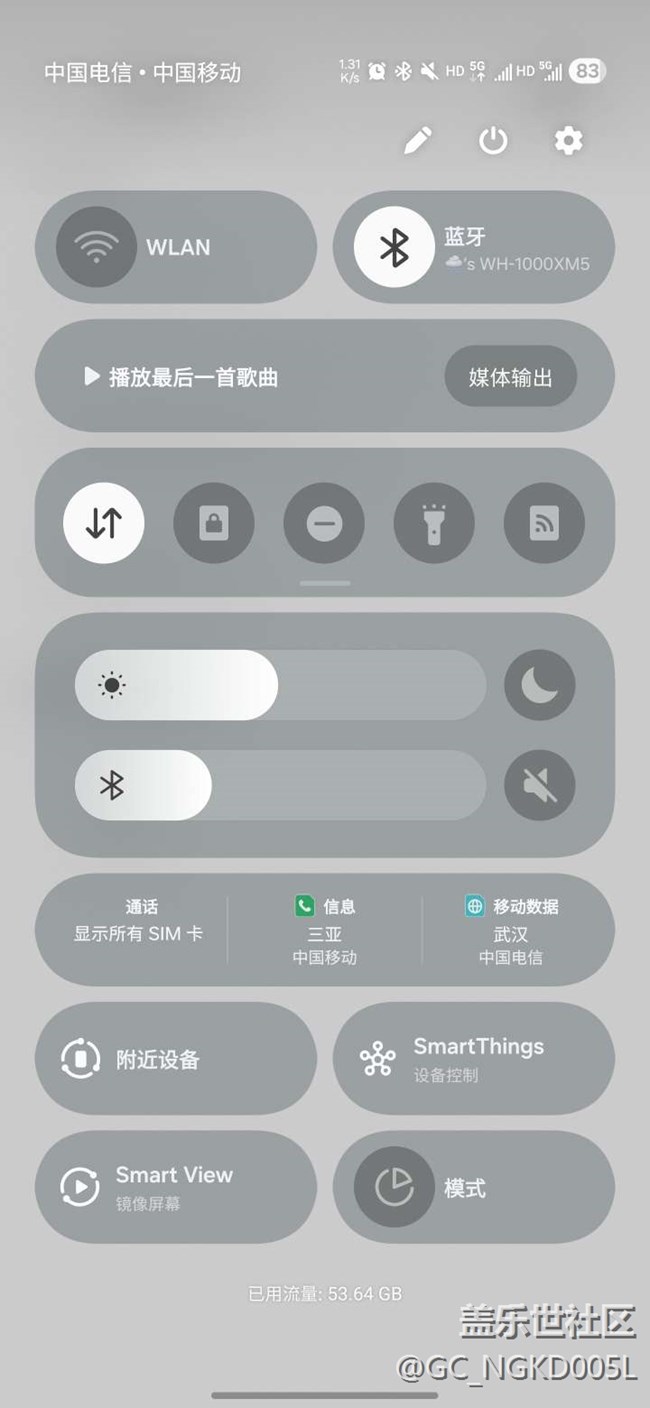Image resolution: width=650 pixels, height=1408 pixels.
Task: Open mobile data (移动数据) SIM selection
Action: coord(511,931)
